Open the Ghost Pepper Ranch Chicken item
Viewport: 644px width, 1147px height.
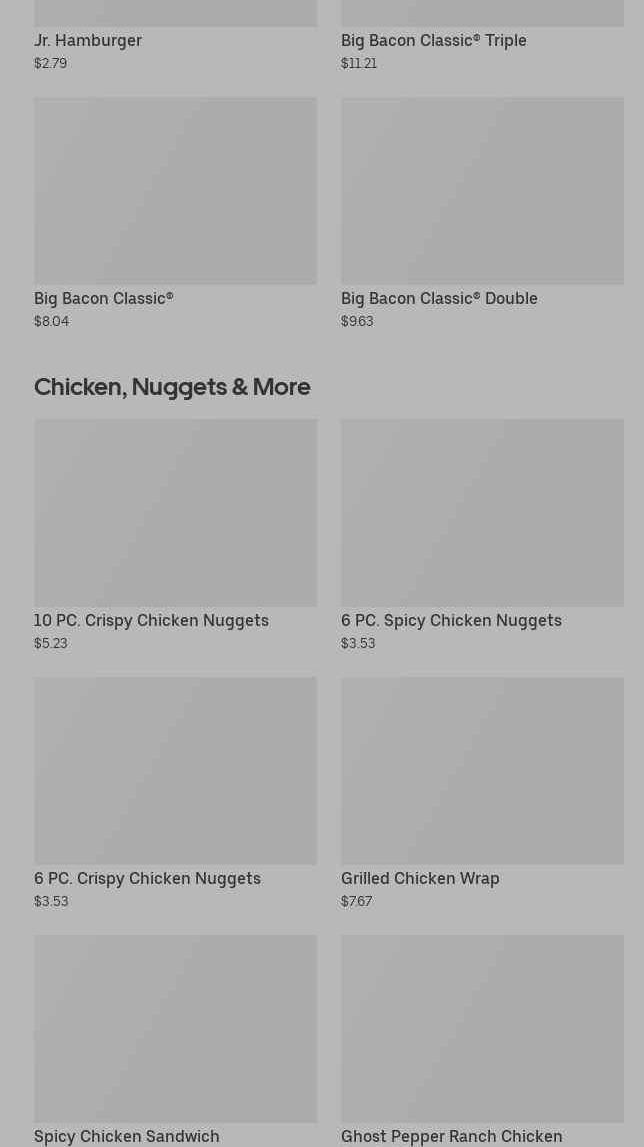(482, 1040)
